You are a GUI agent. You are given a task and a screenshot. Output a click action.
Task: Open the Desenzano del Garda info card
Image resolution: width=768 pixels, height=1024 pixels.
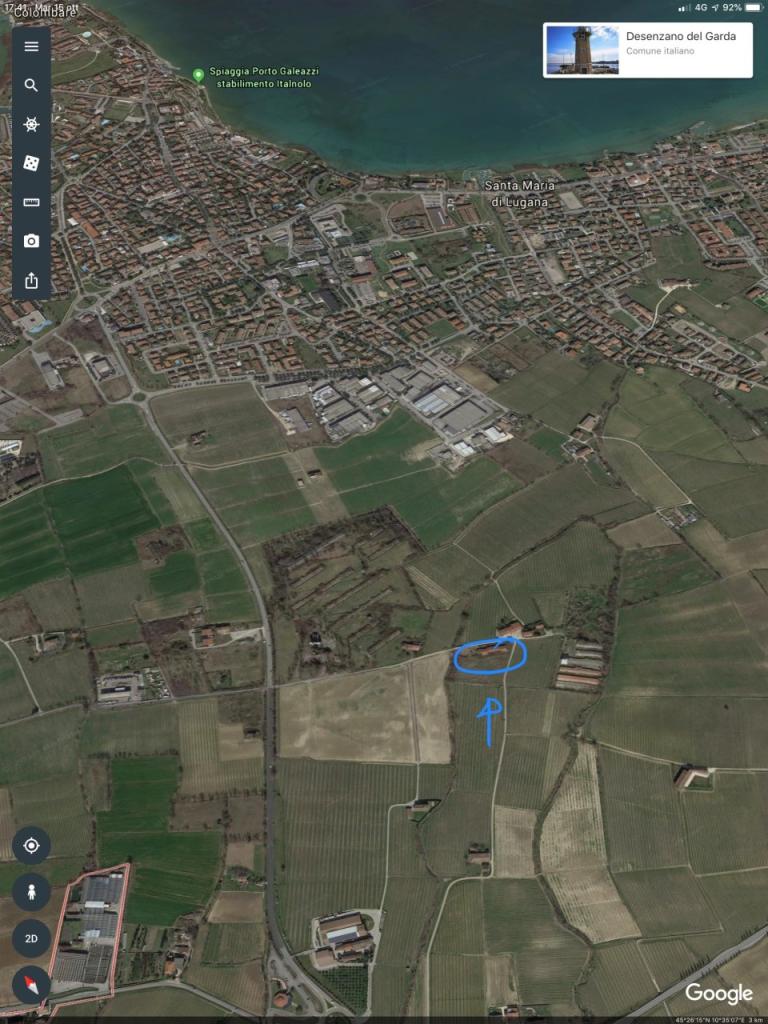(x=647, y=50)
